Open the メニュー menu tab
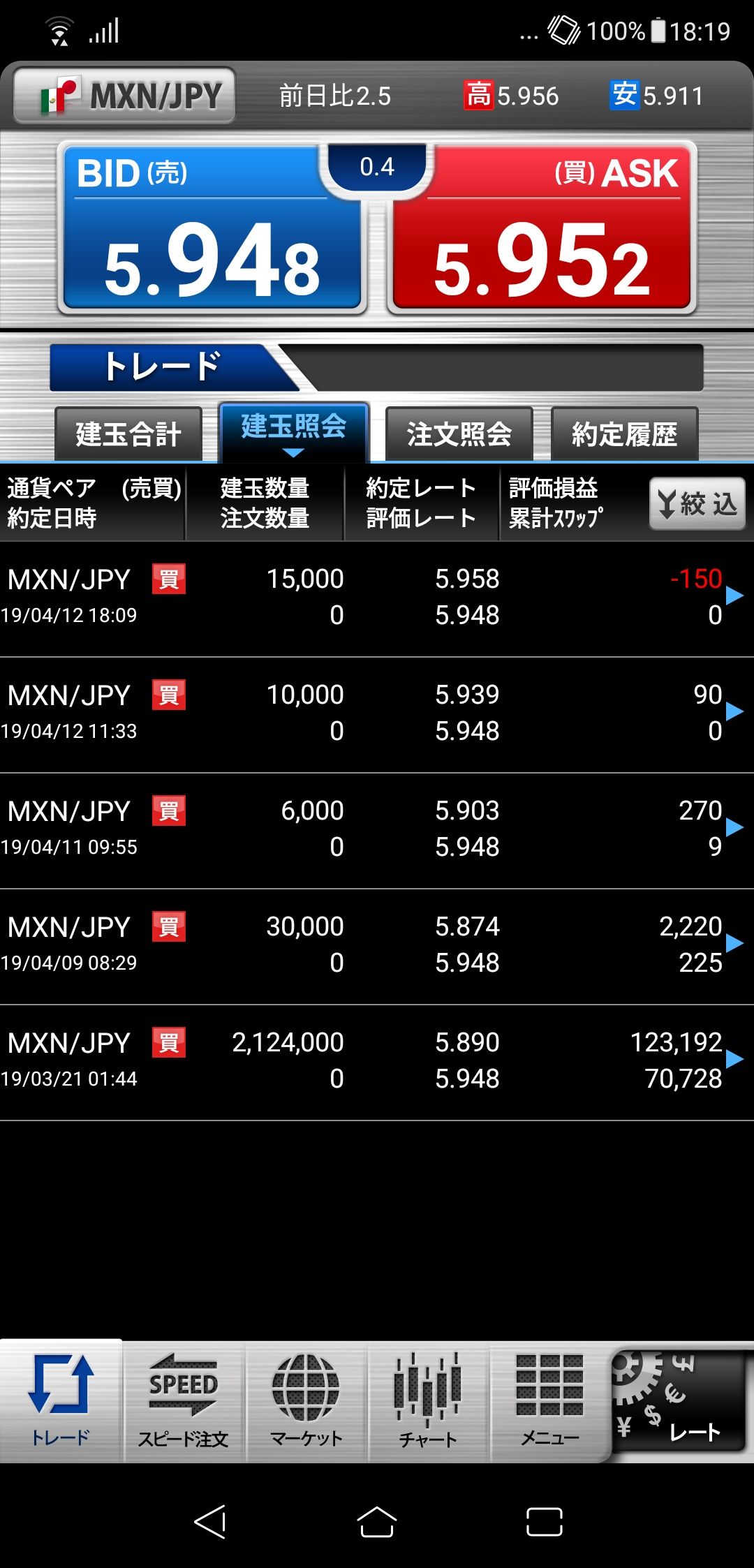This screenshot has height=1568, width=754. tap(550, 1400)
